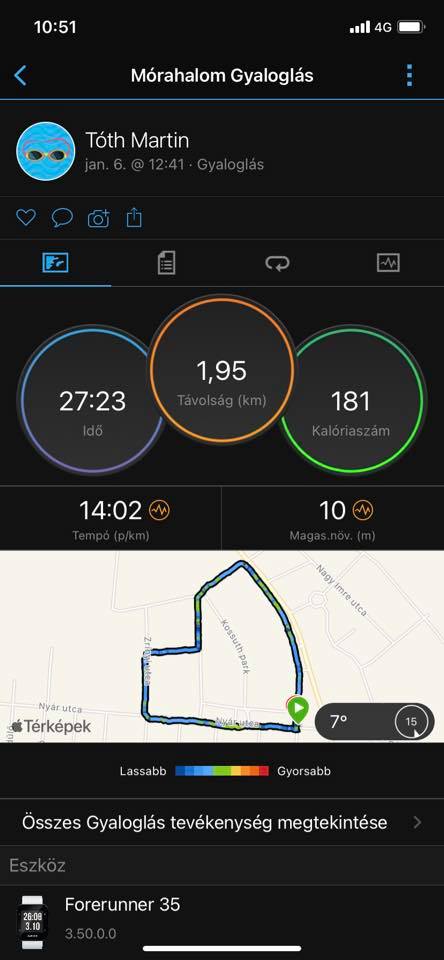Image resolution: width=444 pixels, height=960 pixels.
Task: Switch to the charts graph tab
Action: pos(388,263)
